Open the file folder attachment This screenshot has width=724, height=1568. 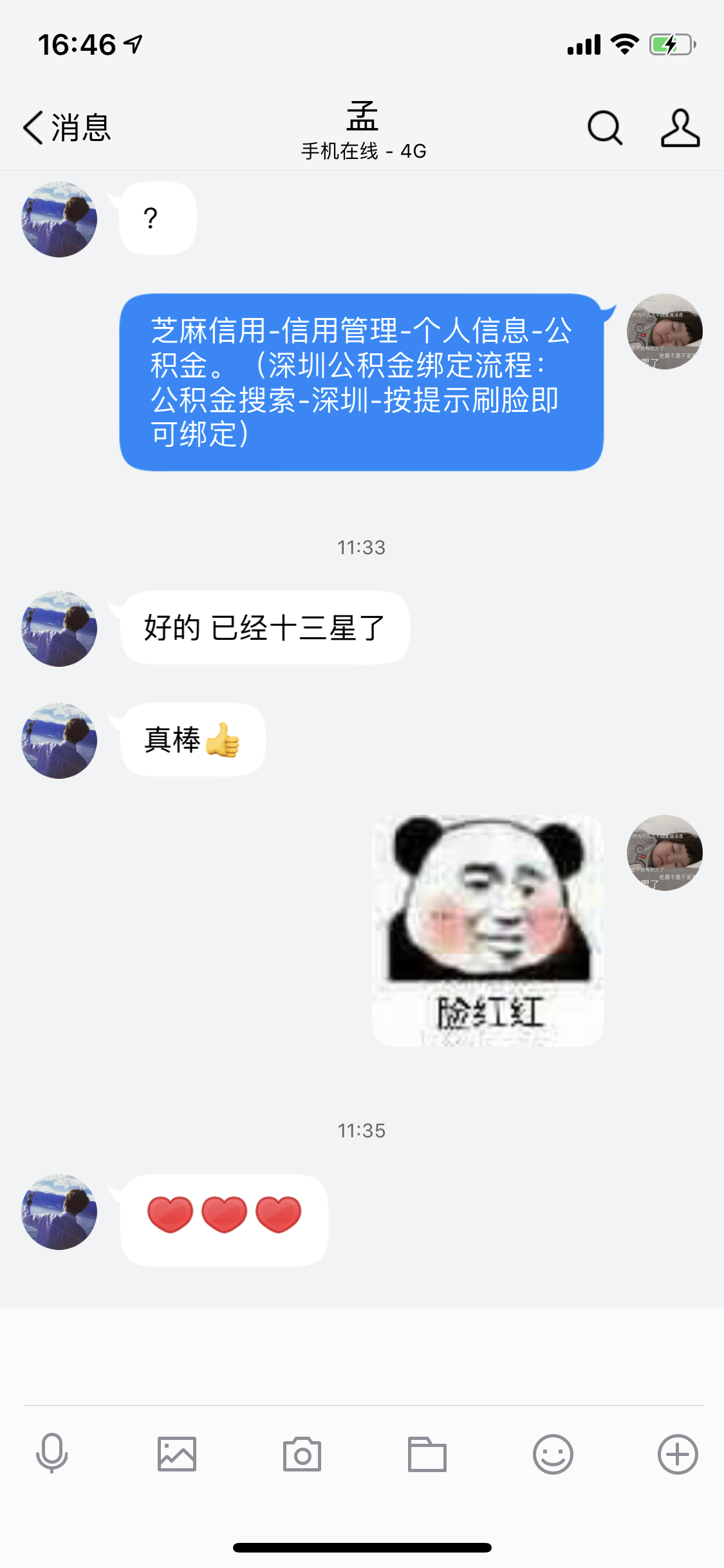427,1453
